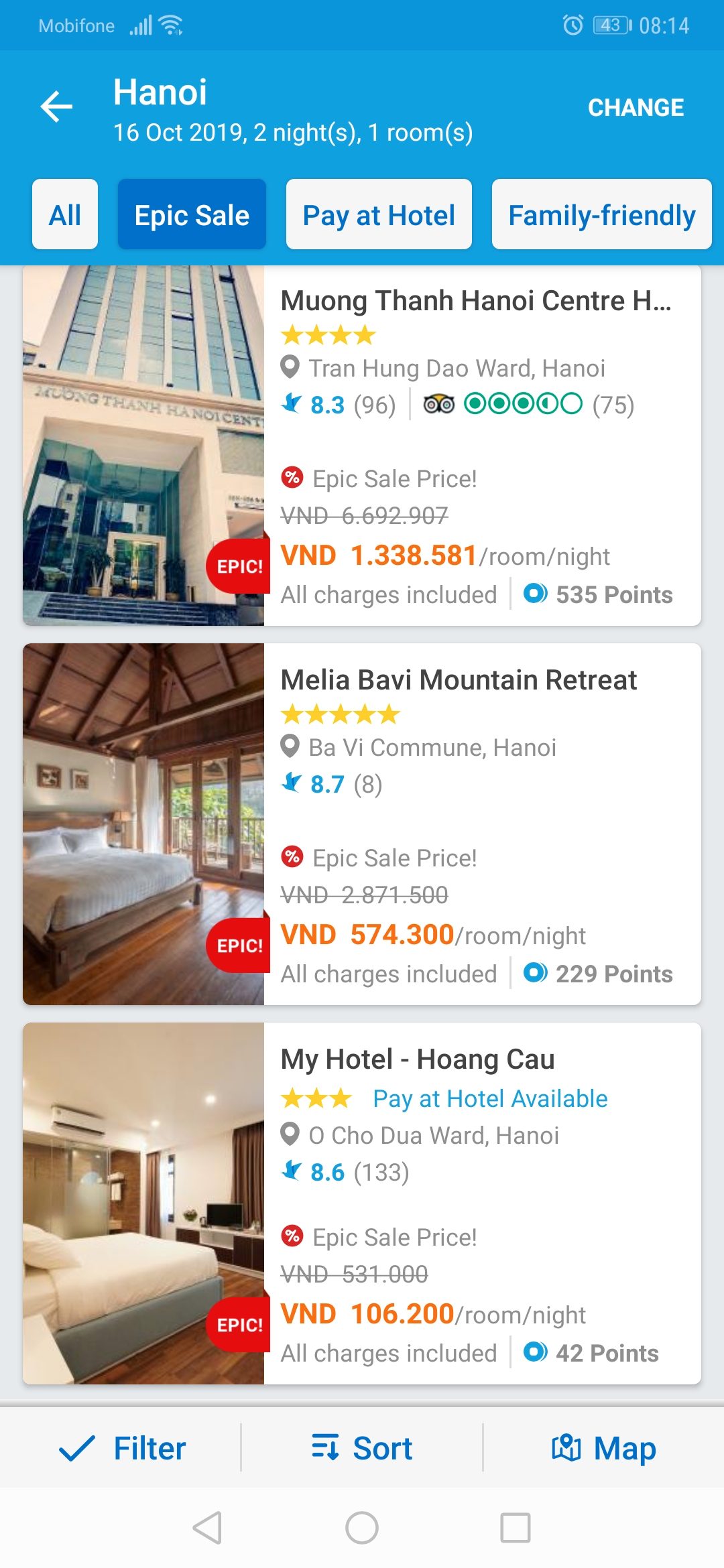
Task: Open recent apps from navigation bar
Action: (x=515, y=1528)
